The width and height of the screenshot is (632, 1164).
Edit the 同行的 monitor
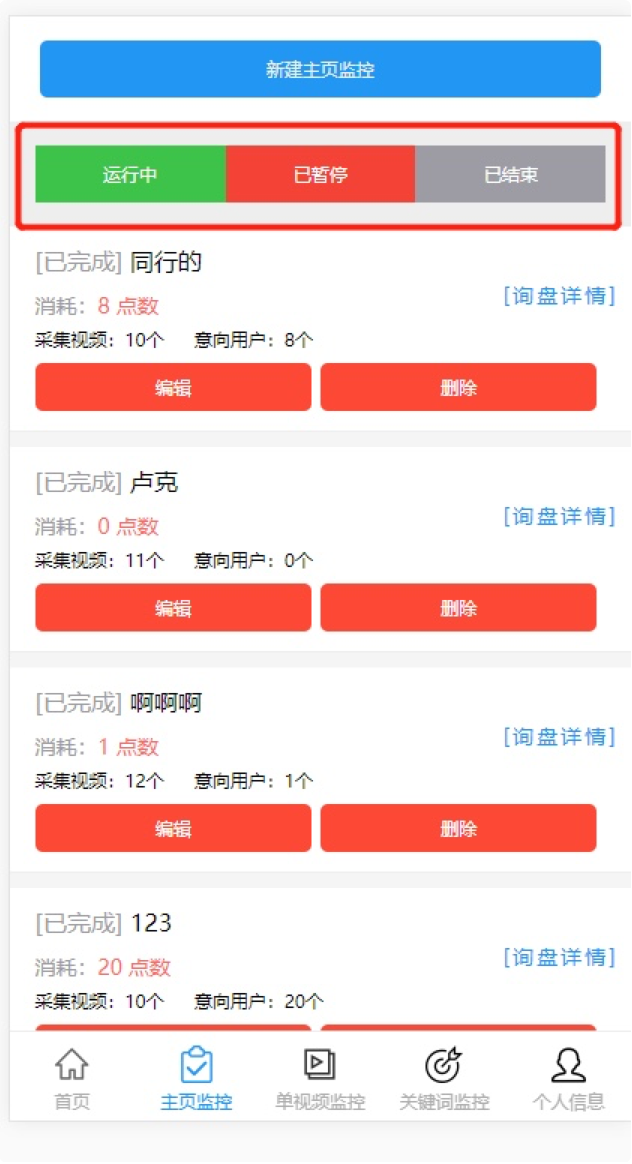(x=173, y=387)
